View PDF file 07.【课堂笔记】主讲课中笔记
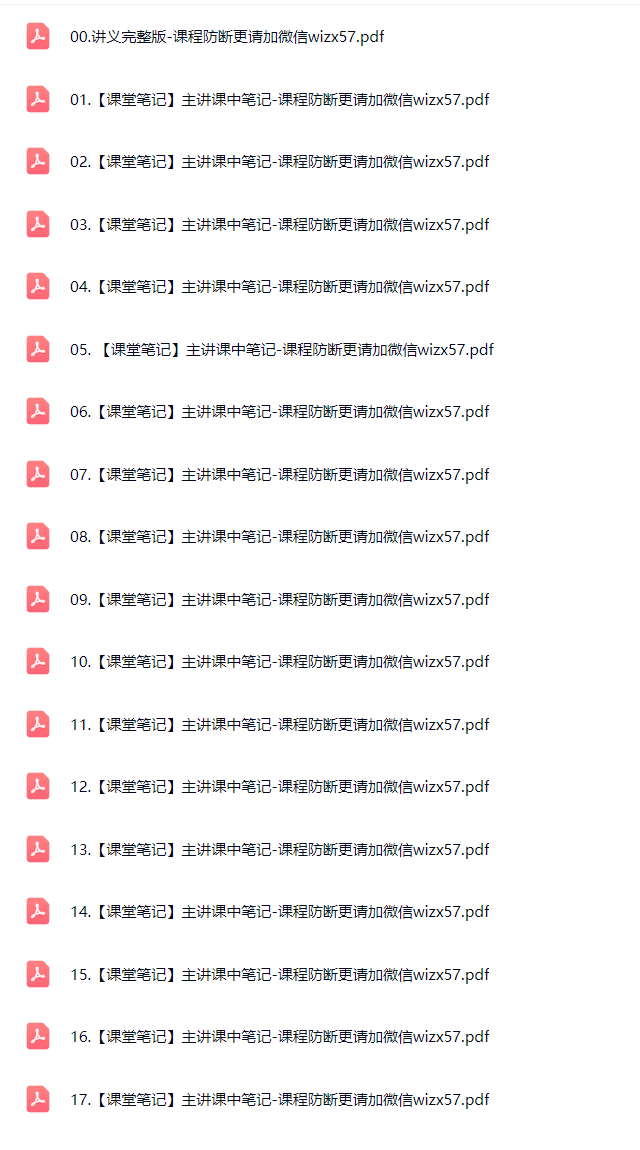 click(x=279, y=474)
